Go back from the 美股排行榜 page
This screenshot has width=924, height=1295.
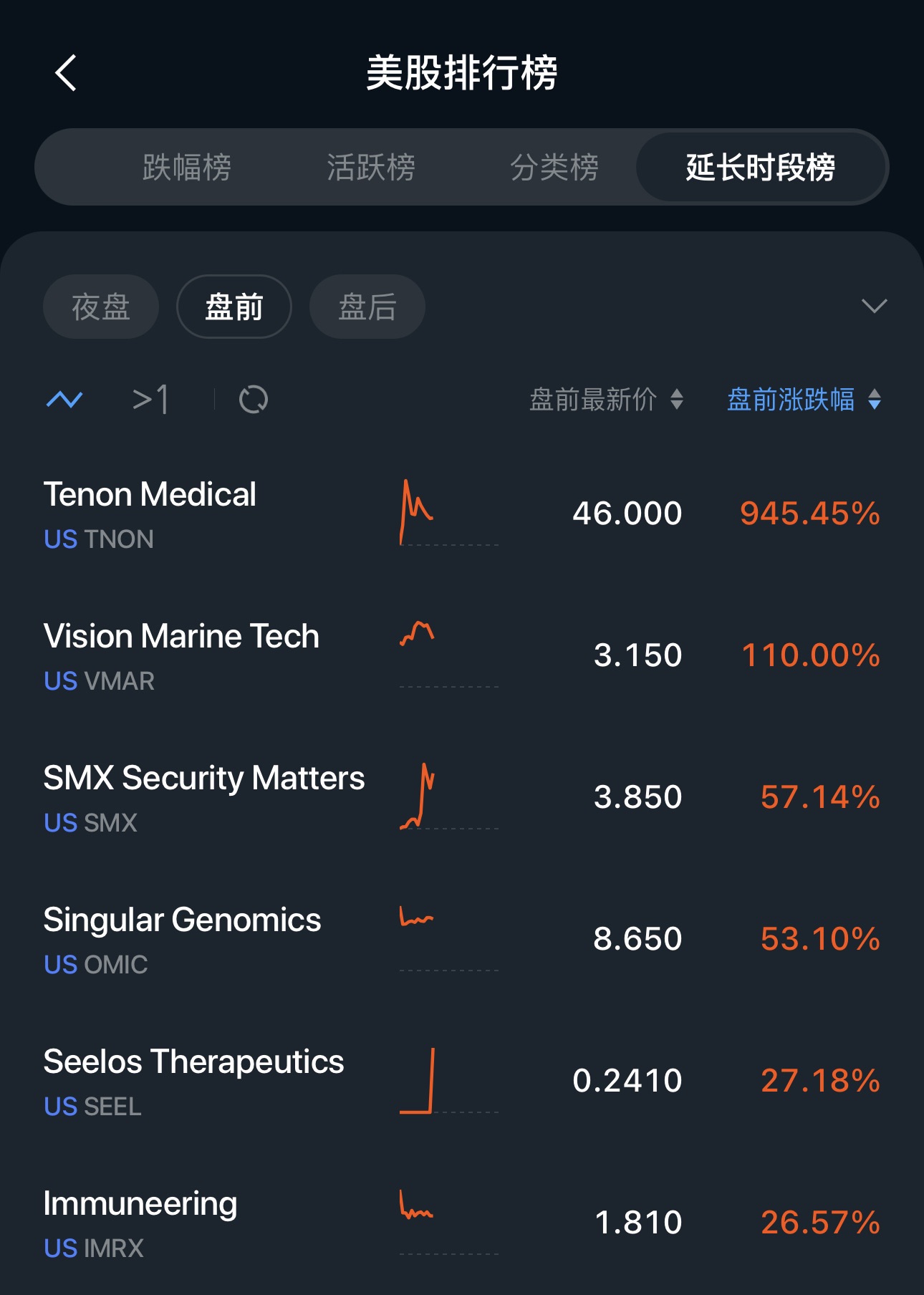pyautogui.click(x=66, y=73)
